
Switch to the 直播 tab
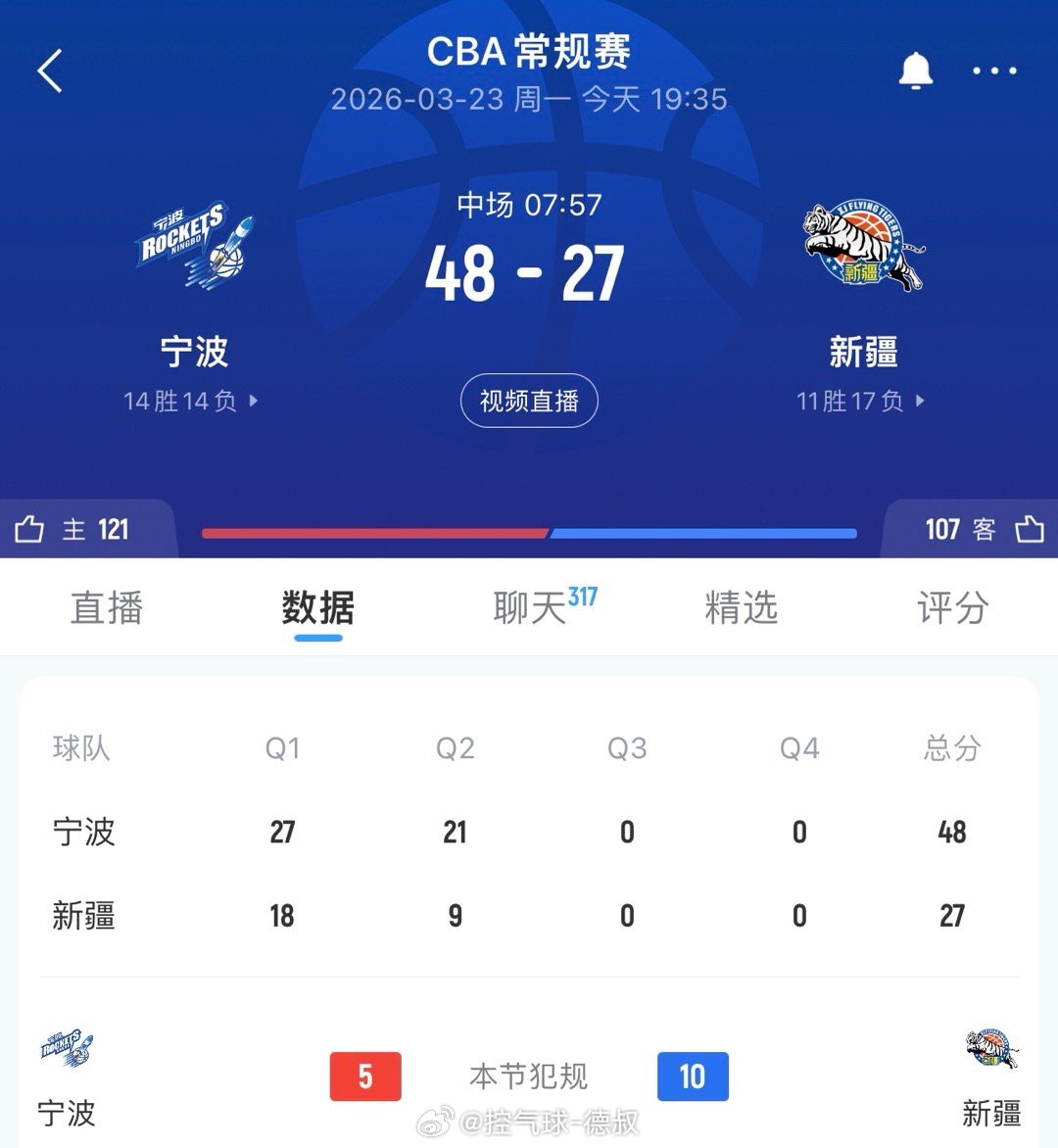(x=108, y=607)
